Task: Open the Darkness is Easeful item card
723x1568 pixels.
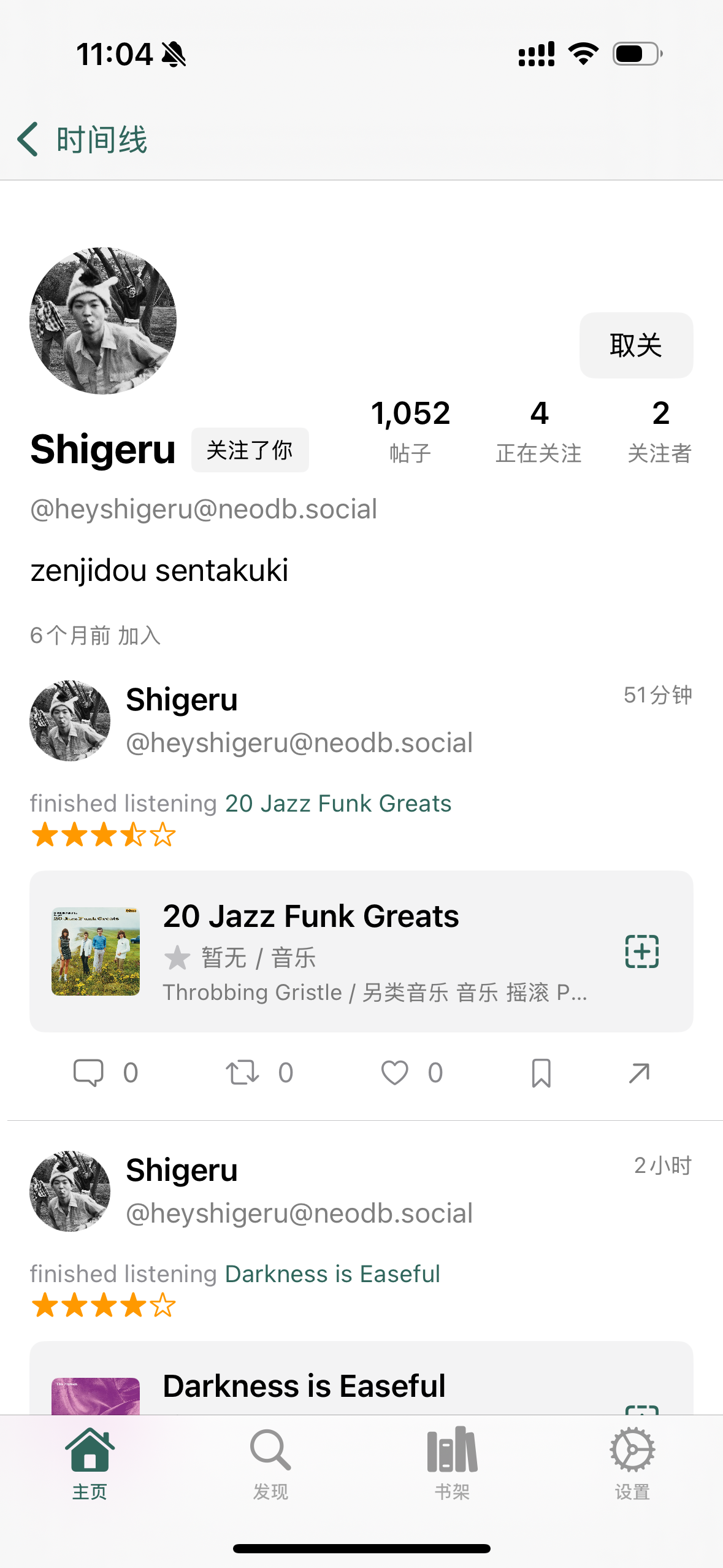Action: pyautogui.click(x=361, y=1378)
